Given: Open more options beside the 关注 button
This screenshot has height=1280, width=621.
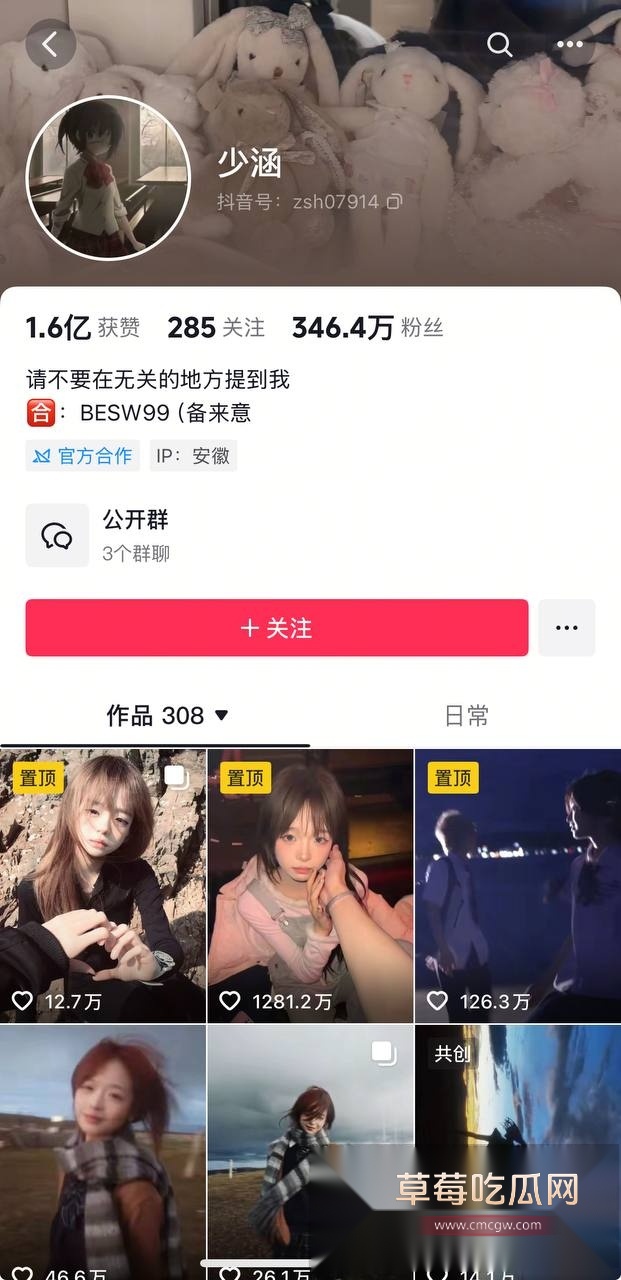Looking at the screenshot, I should coord(566,628).
